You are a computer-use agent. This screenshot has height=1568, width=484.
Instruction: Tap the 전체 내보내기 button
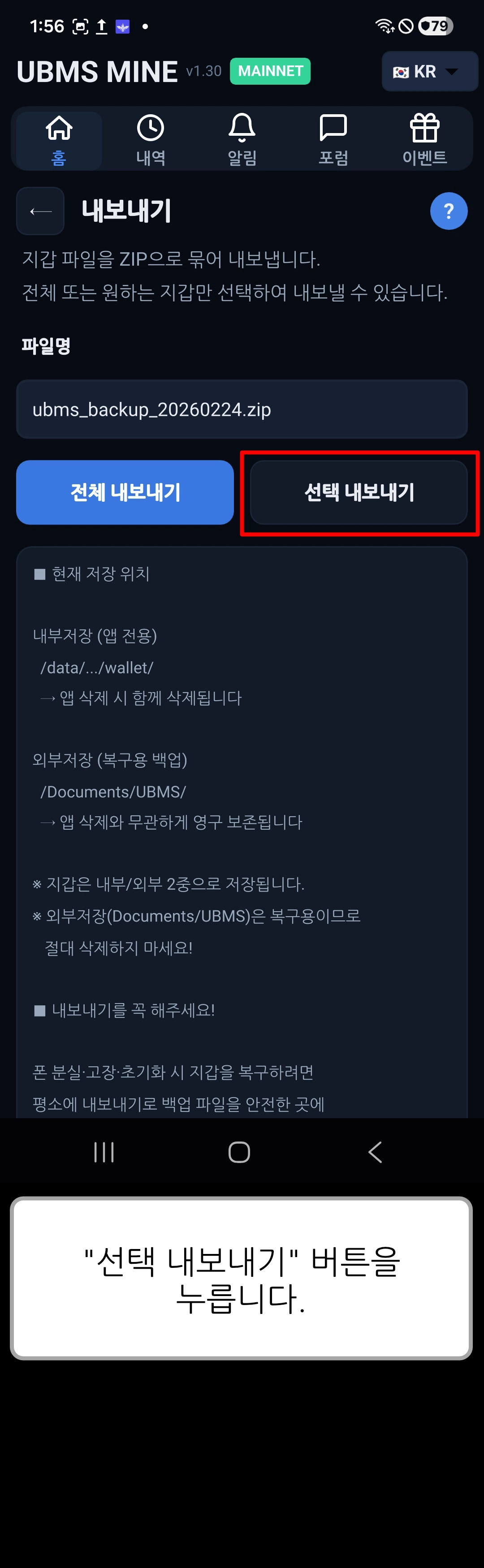pos(125,492)
